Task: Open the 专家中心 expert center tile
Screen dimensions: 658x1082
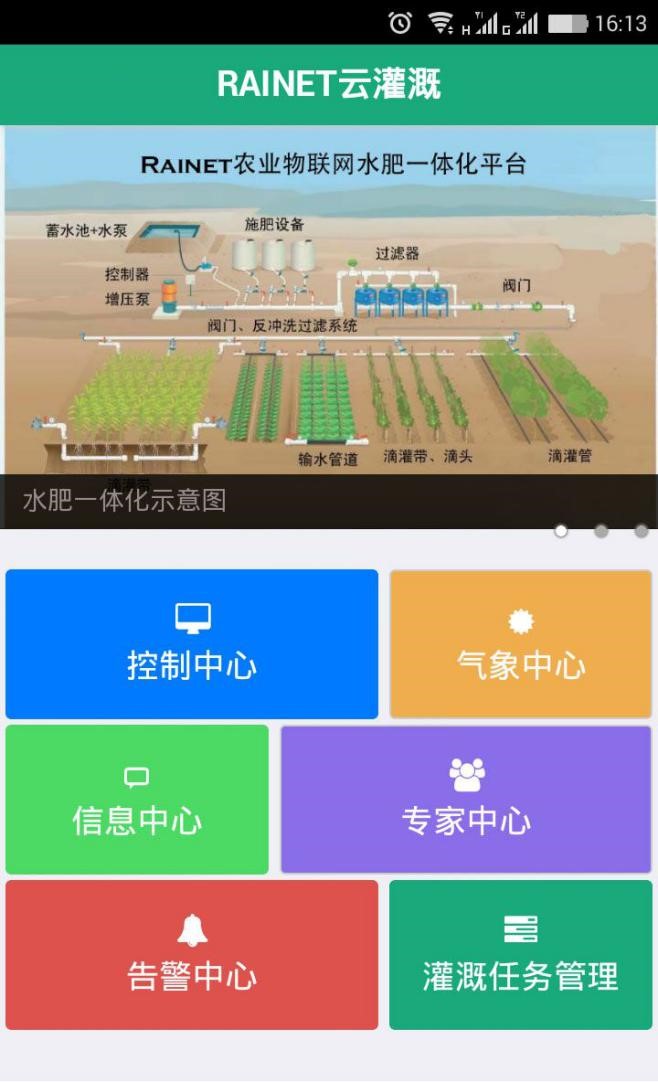Action: coord(466,799)
